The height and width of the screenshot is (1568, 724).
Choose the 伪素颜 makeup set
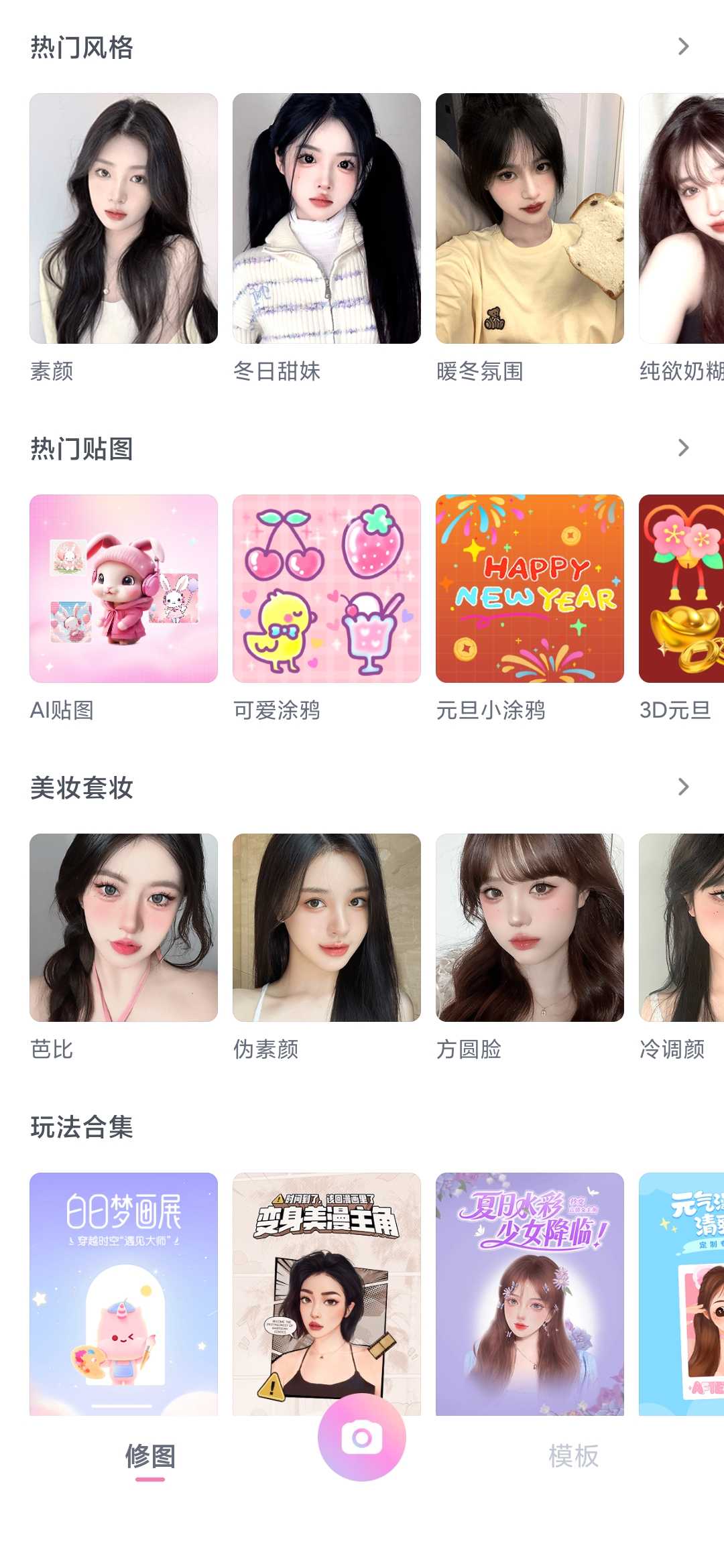click(x=326, y=927)
